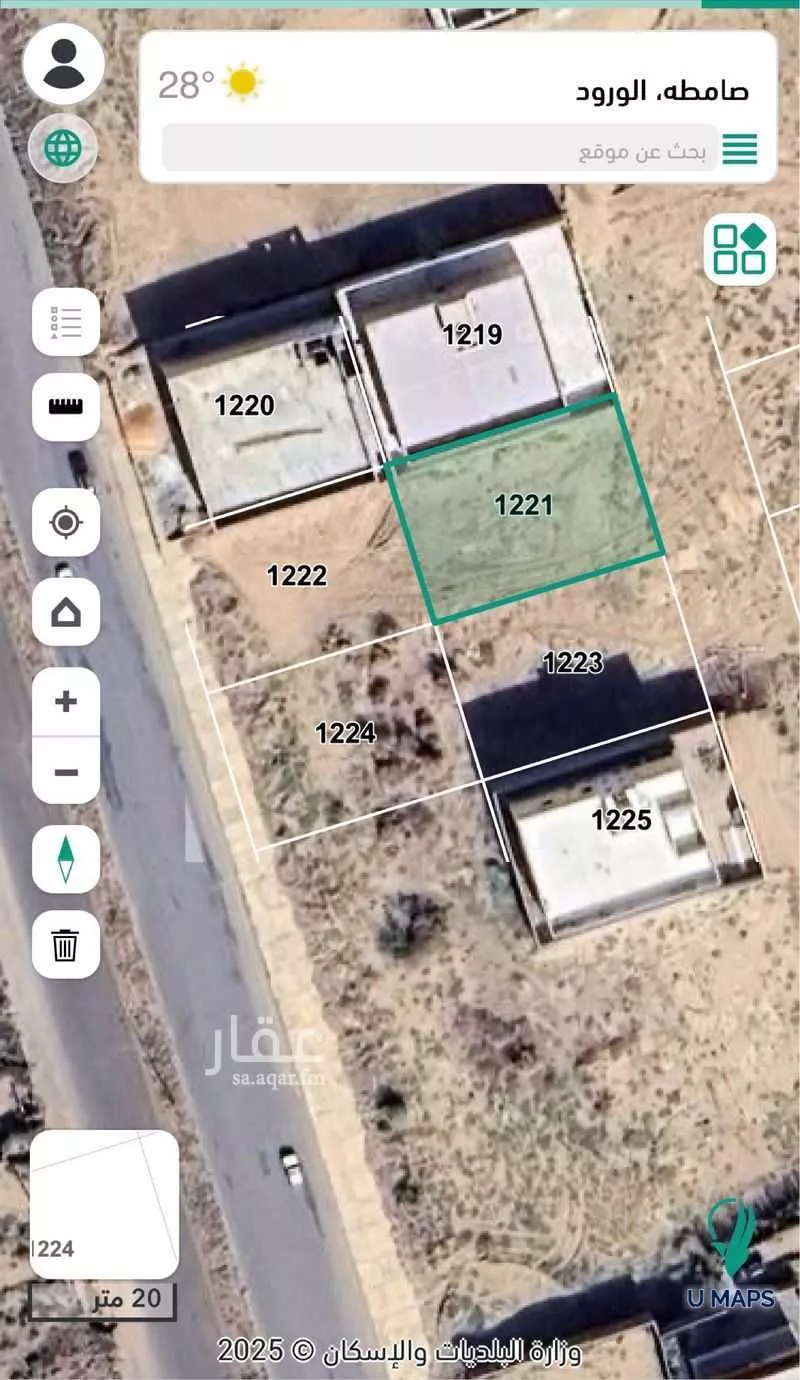Open the user profile icon
Viewport: 800px width, 1380px height.
click(x=64, y=64)
